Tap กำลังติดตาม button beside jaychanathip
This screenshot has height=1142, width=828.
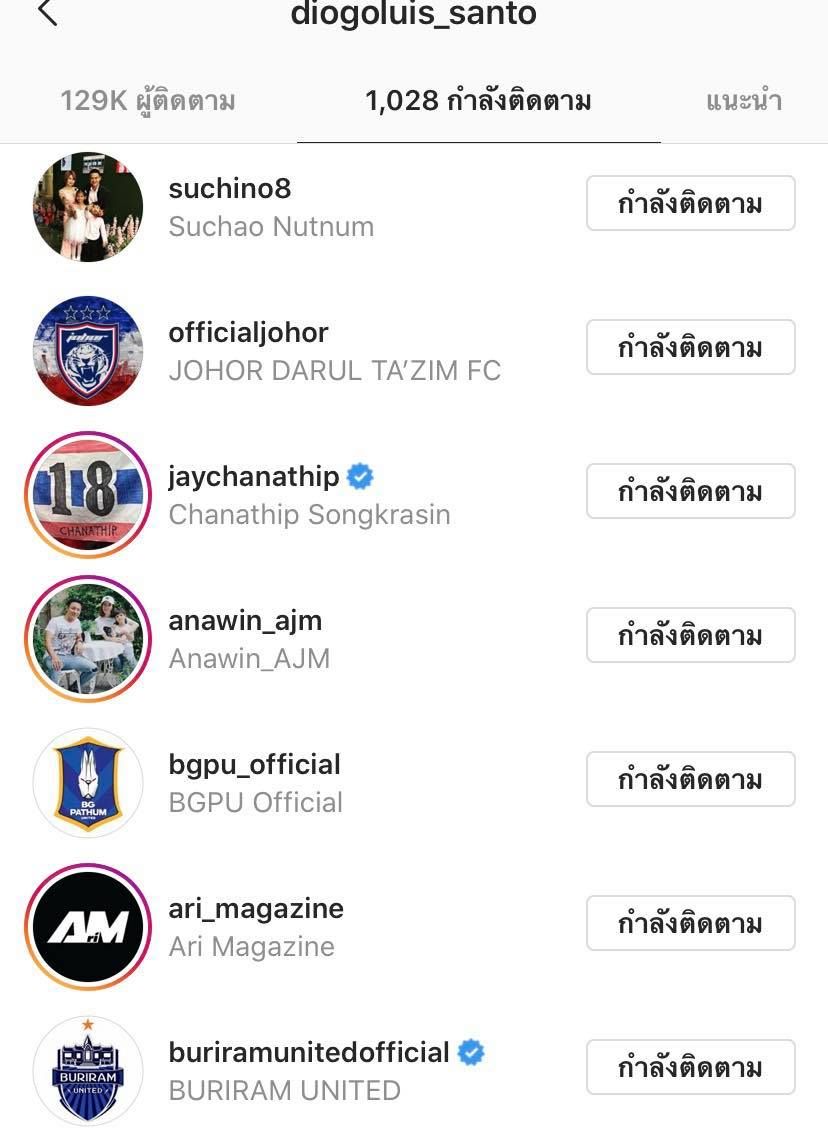[690, 492]
